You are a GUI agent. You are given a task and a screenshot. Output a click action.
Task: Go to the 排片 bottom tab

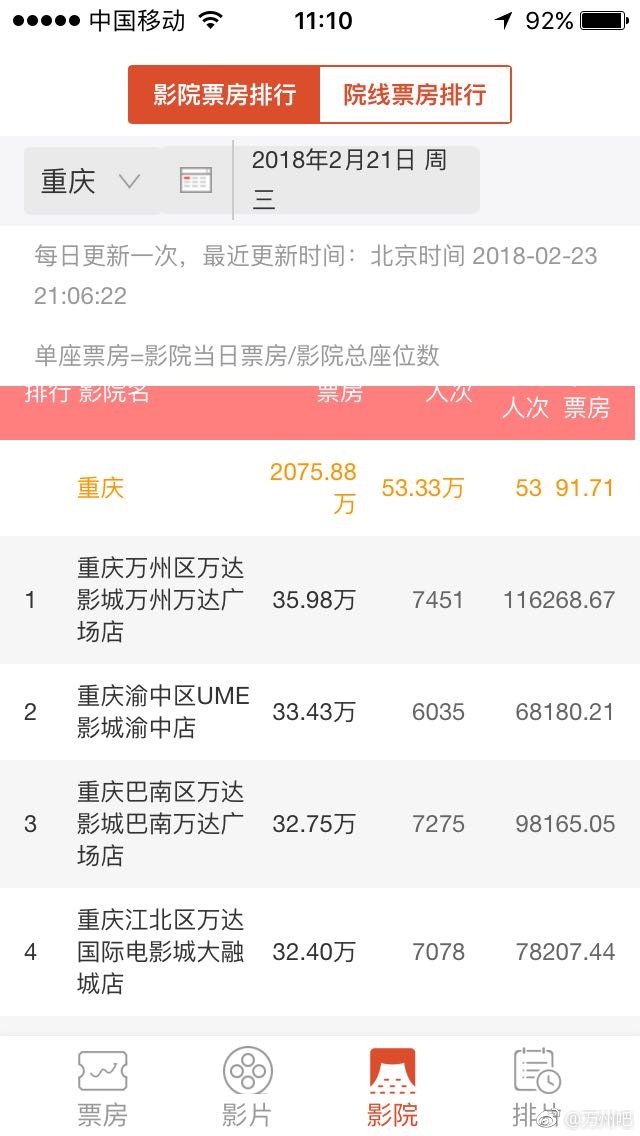[x=537, y=1087]
